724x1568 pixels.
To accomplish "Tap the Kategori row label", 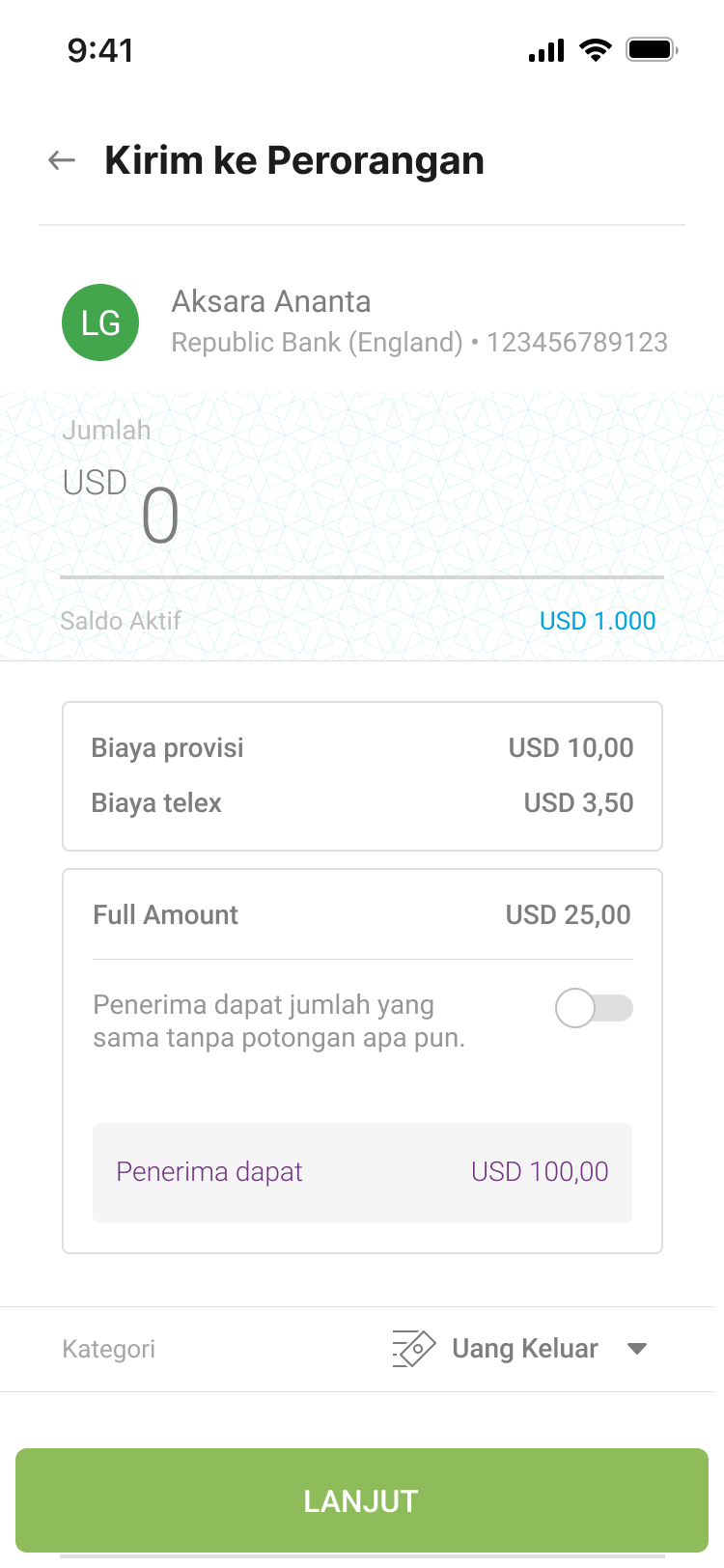I will pyautogui.click(x=108, y=1348).
